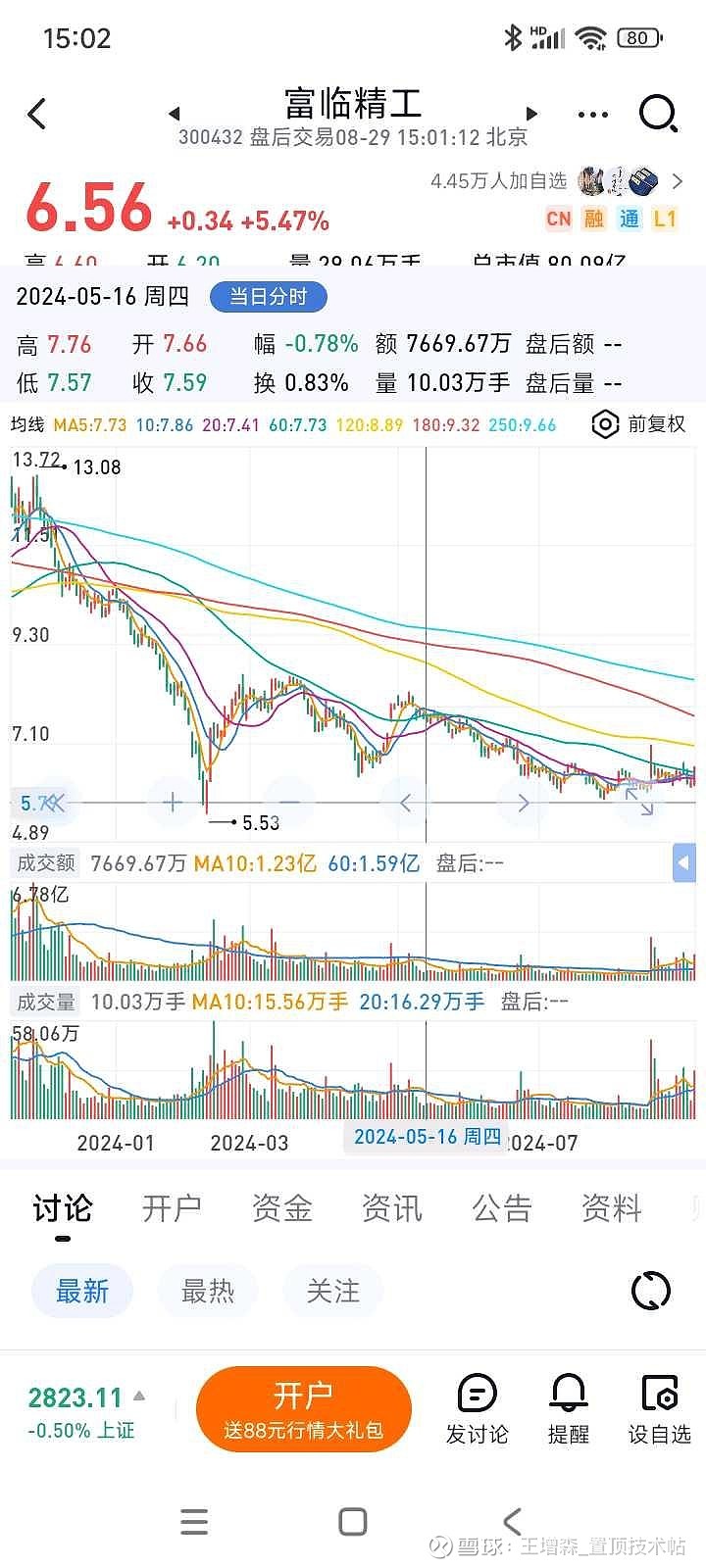Switch to the 资金 tab
Screen dimensions: 706x1568
coord(282,1208)
